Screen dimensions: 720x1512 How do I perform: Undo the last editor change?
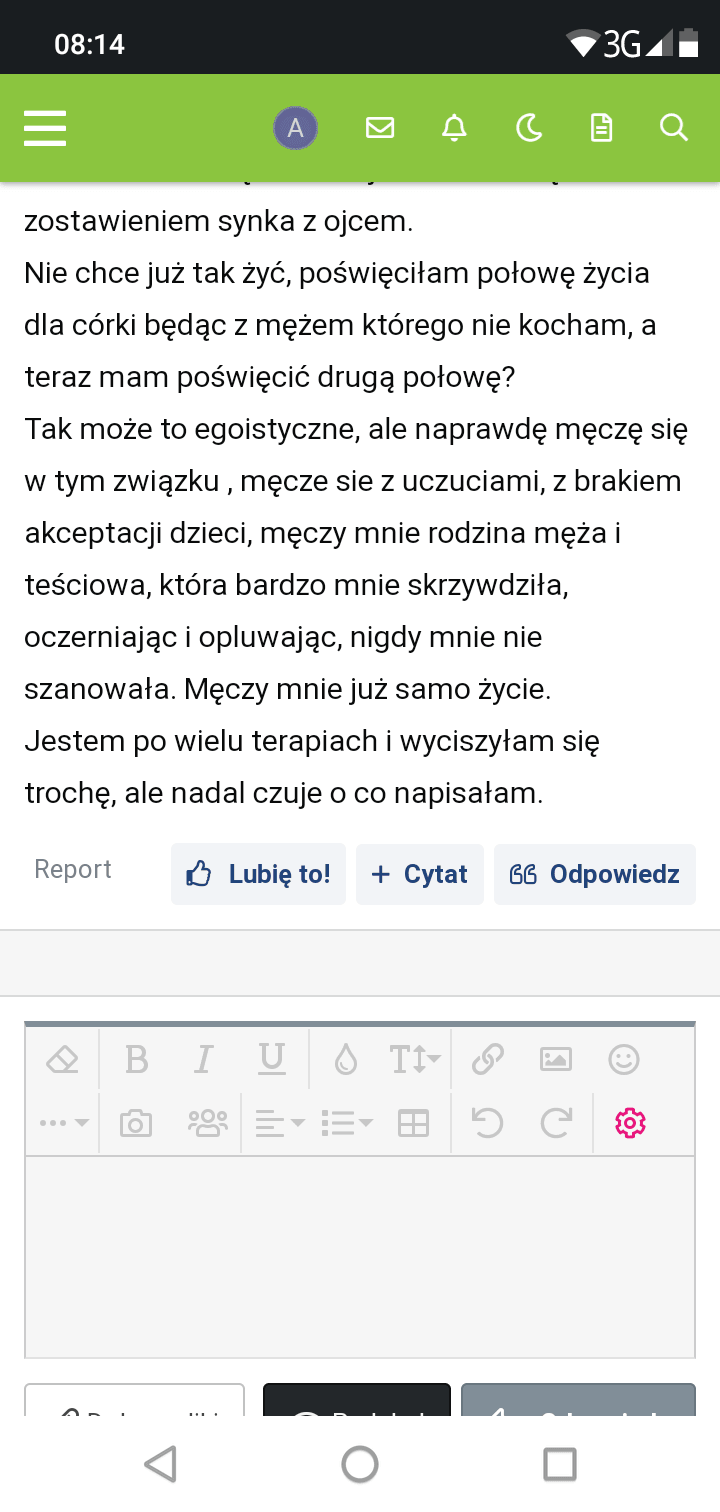[x=487, y=1123]
